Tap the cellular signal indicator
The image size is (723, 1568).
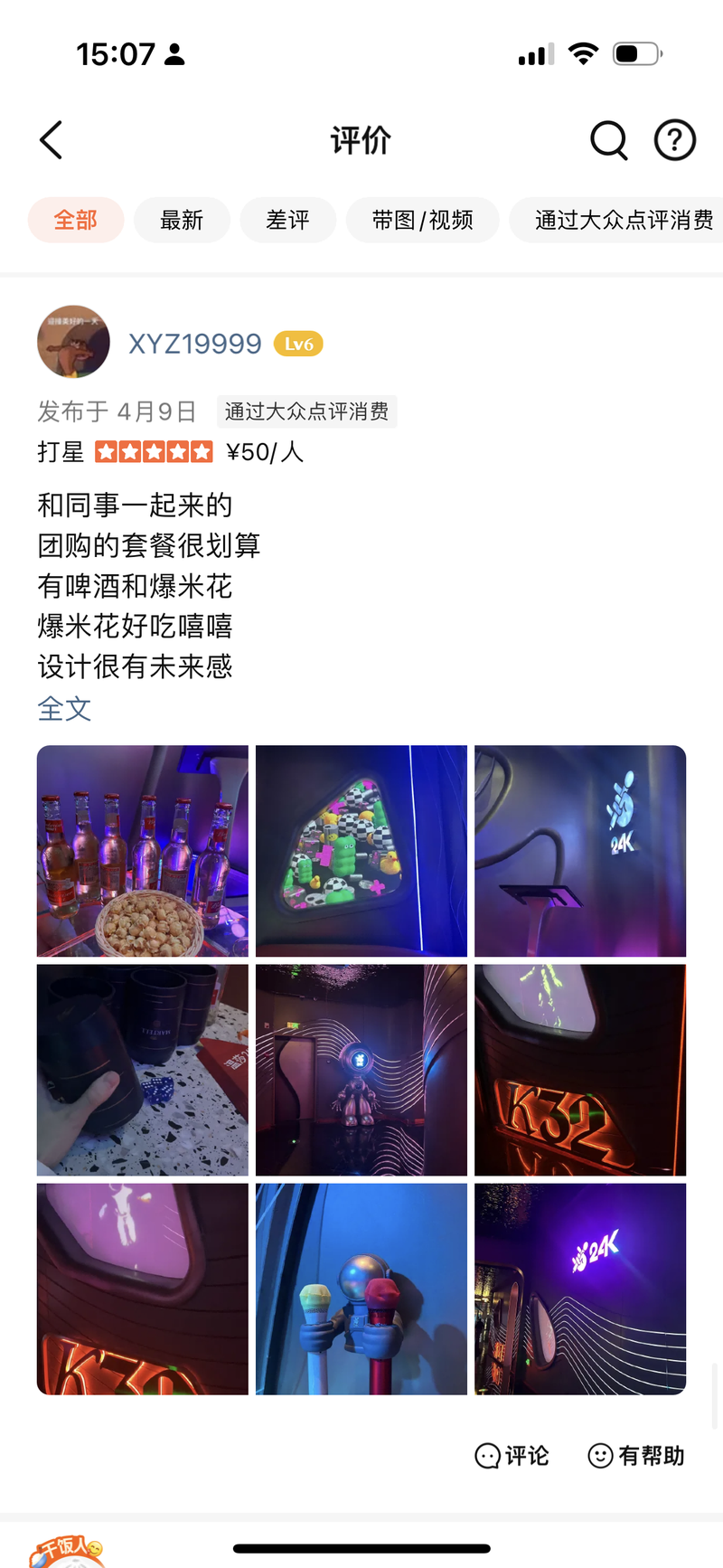click(x=534, y=54)
